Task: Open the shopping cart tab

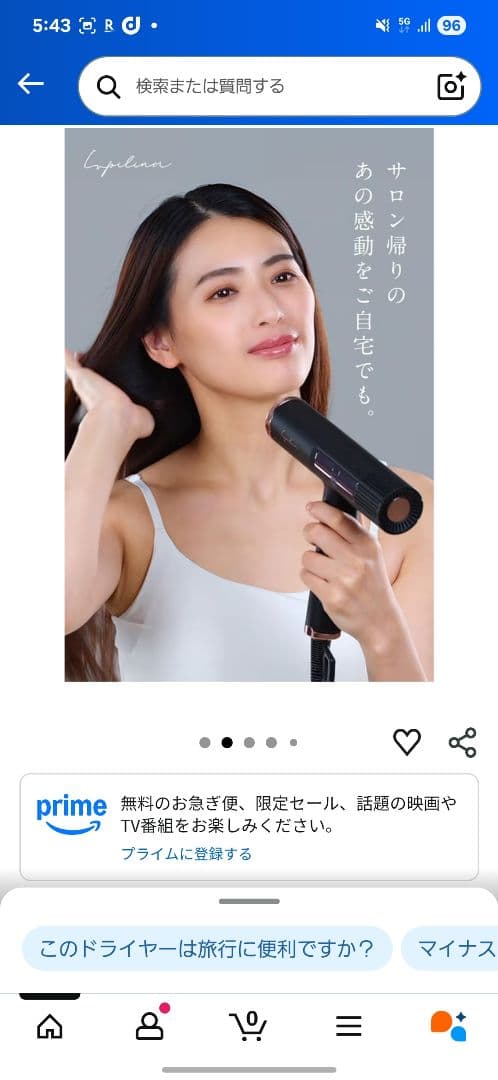Action: point(249,1026)
